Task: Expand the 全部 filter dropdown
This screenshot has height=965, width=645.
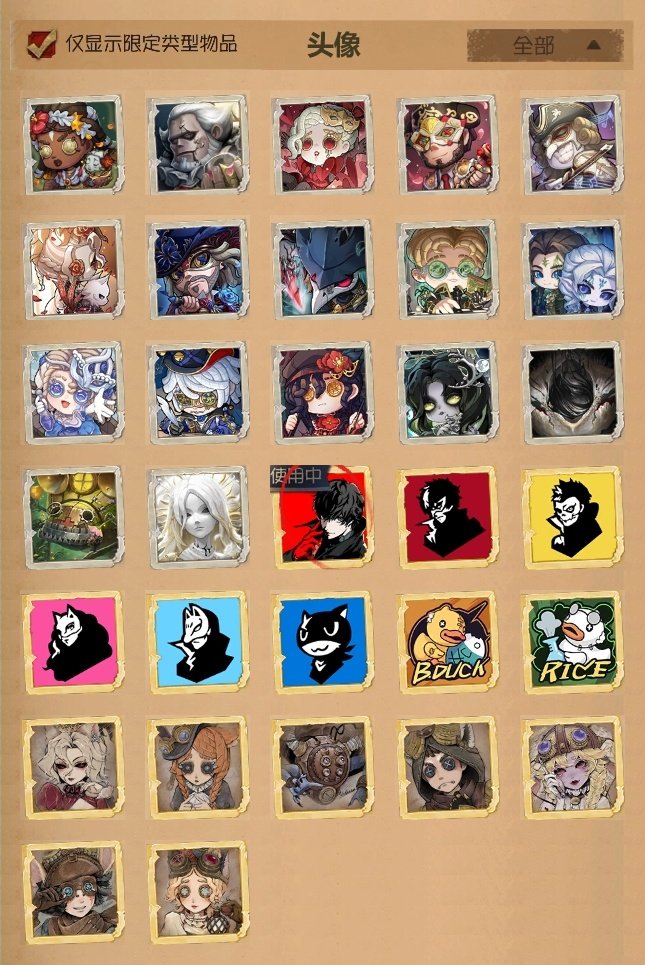Action: click(545, 45)
